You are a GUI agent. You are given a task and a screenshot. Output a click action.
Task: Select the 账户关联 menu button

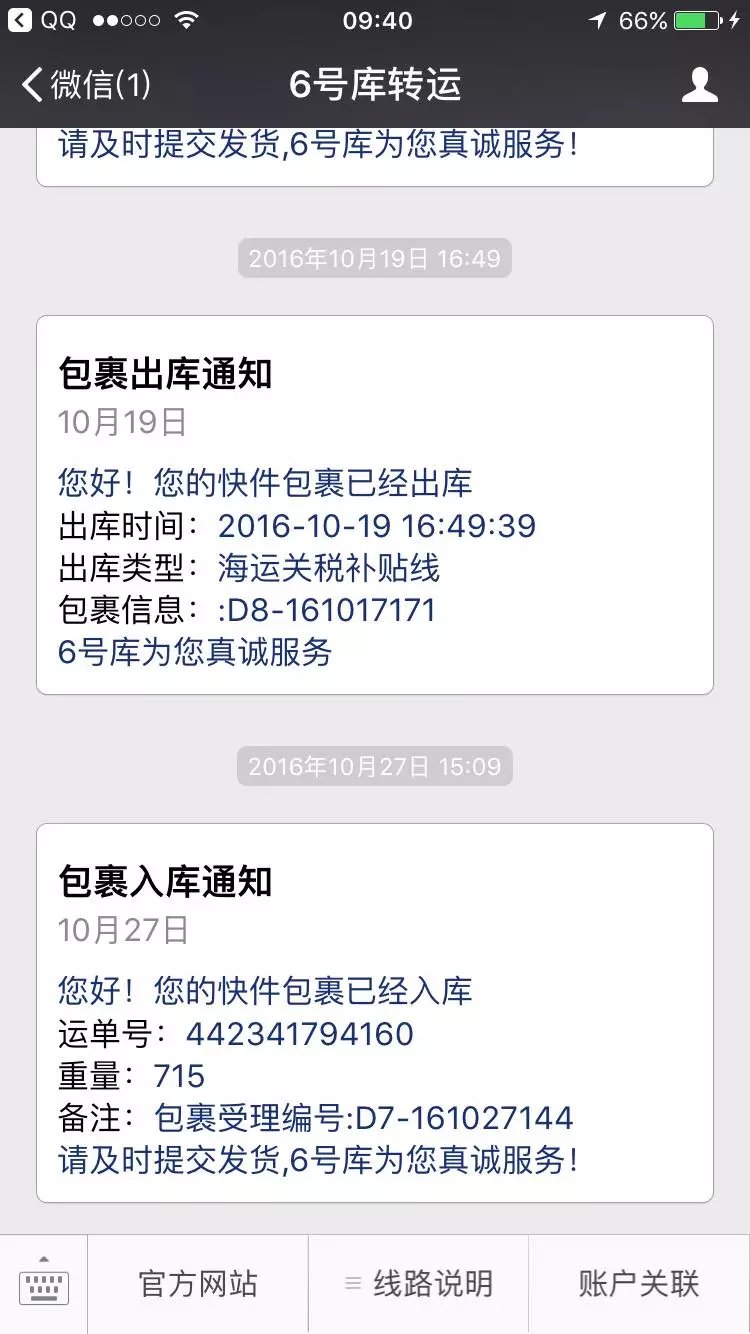click(639, 1284)
